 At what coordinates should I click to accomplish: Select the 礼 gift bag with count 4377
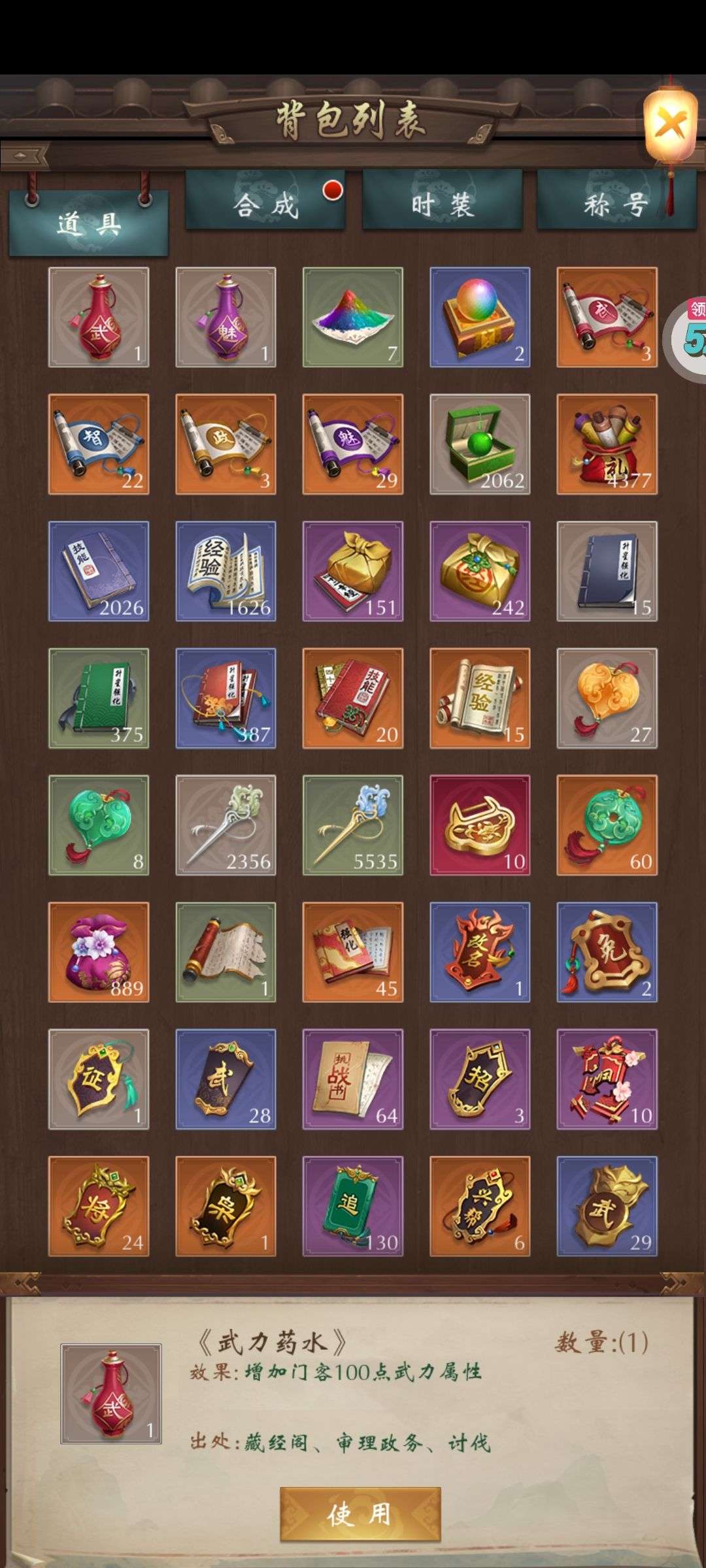pos(607,444)
